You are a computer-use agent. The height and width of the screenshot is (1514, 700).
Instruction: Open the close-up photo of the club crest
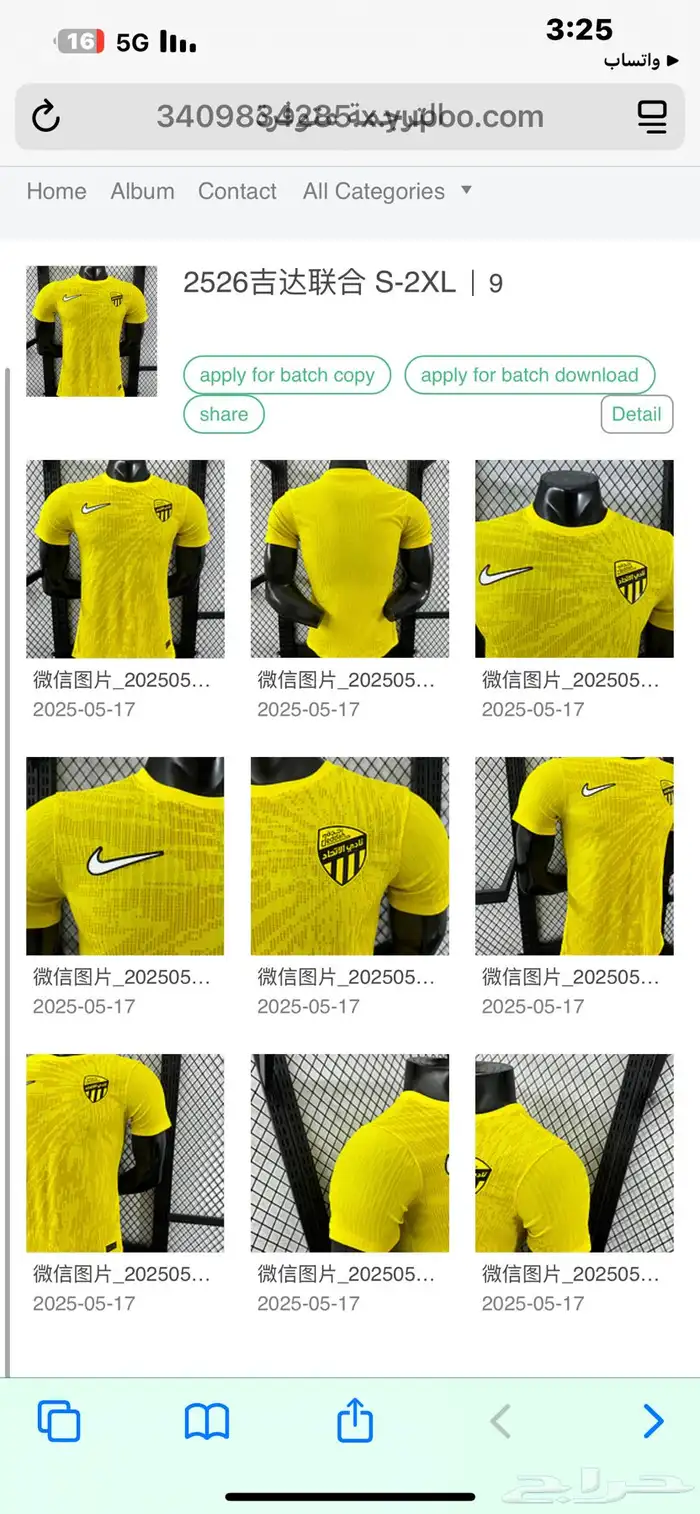349,855
